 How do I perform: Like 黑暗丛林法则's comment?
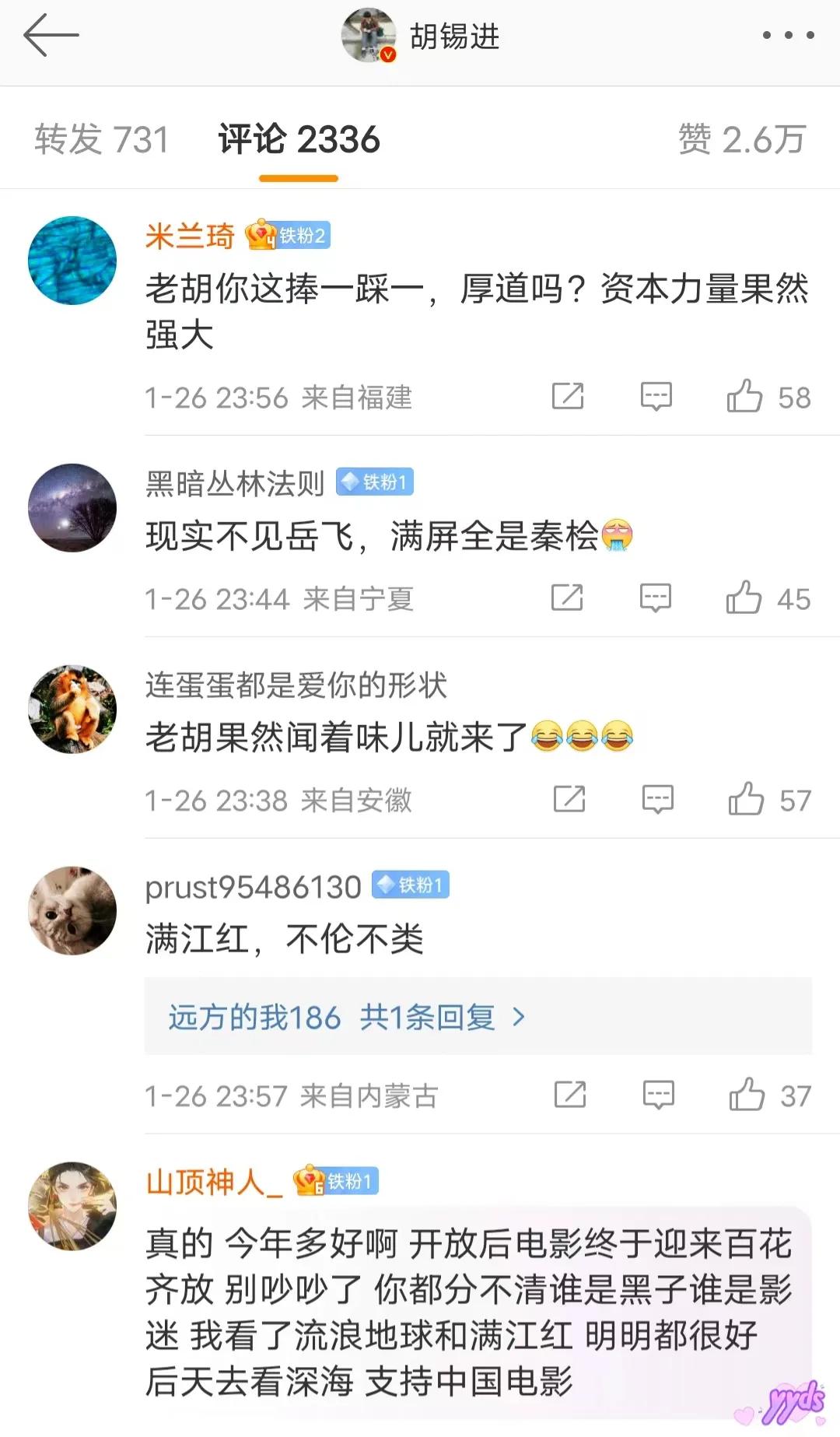coord(744,598)
